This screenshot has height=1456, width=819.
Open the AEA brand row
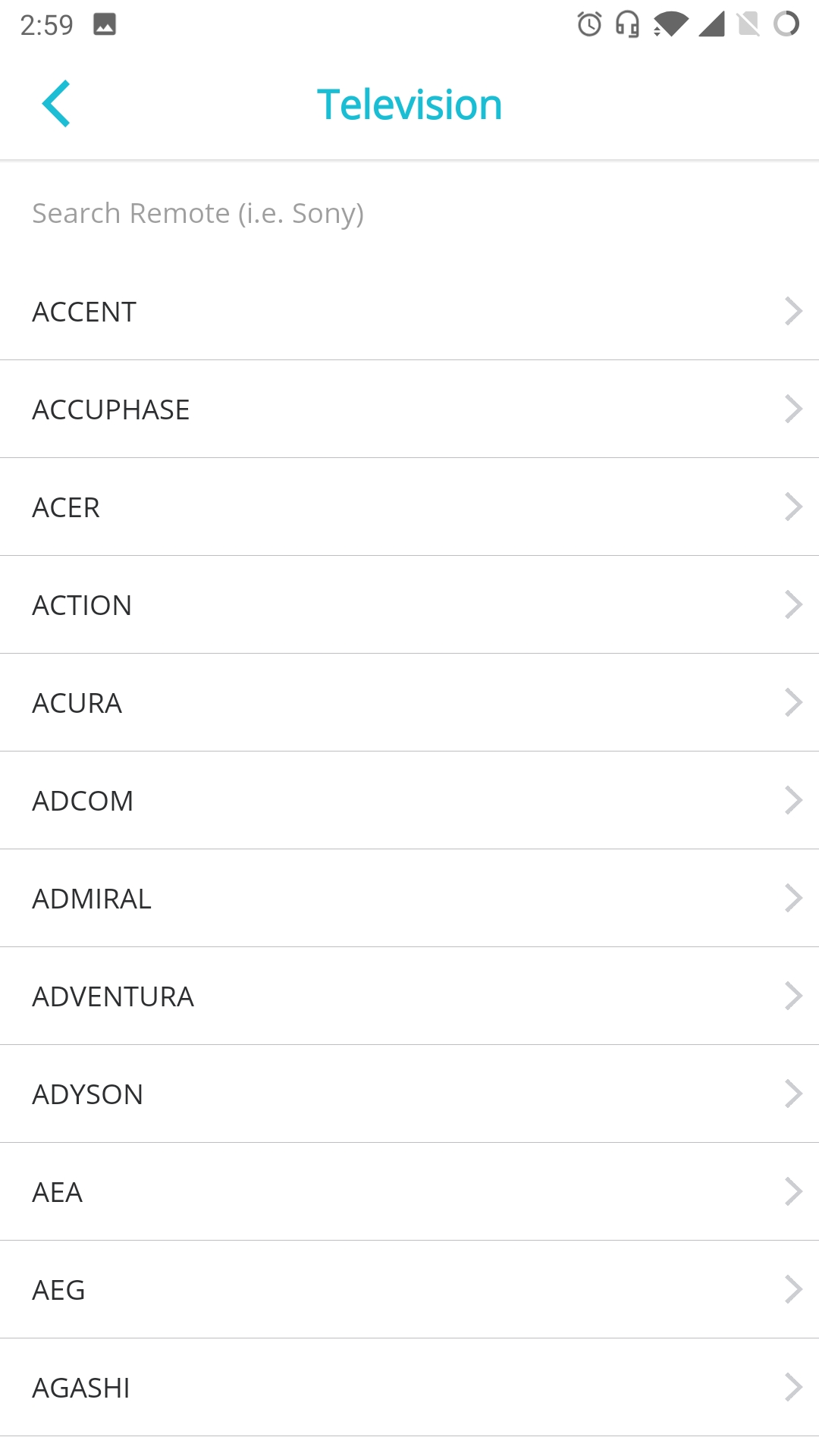[x=409, y=1192]
